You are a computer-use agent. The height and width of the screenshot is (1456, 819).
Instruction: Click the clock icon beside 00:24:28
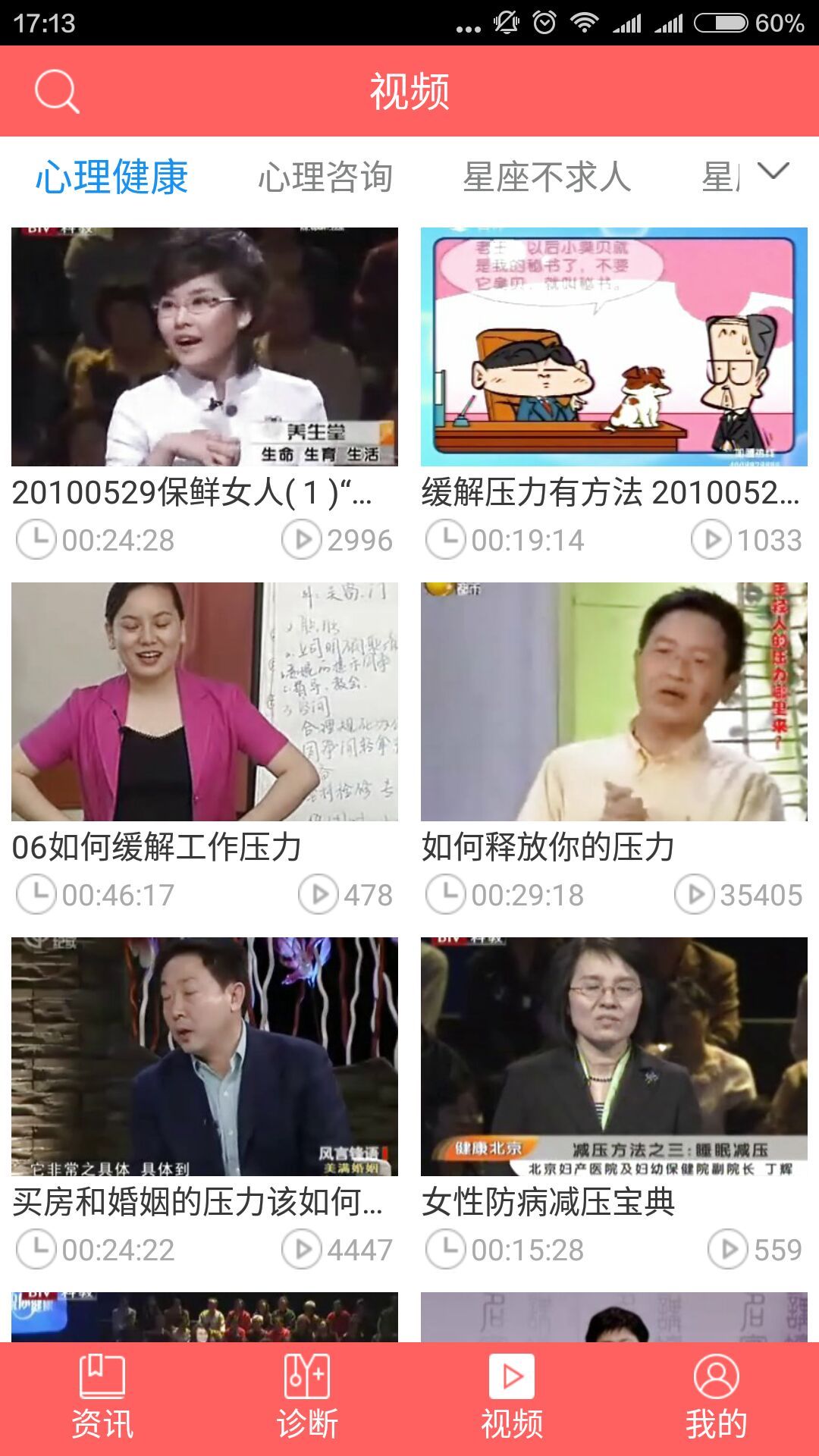point(36,540)
